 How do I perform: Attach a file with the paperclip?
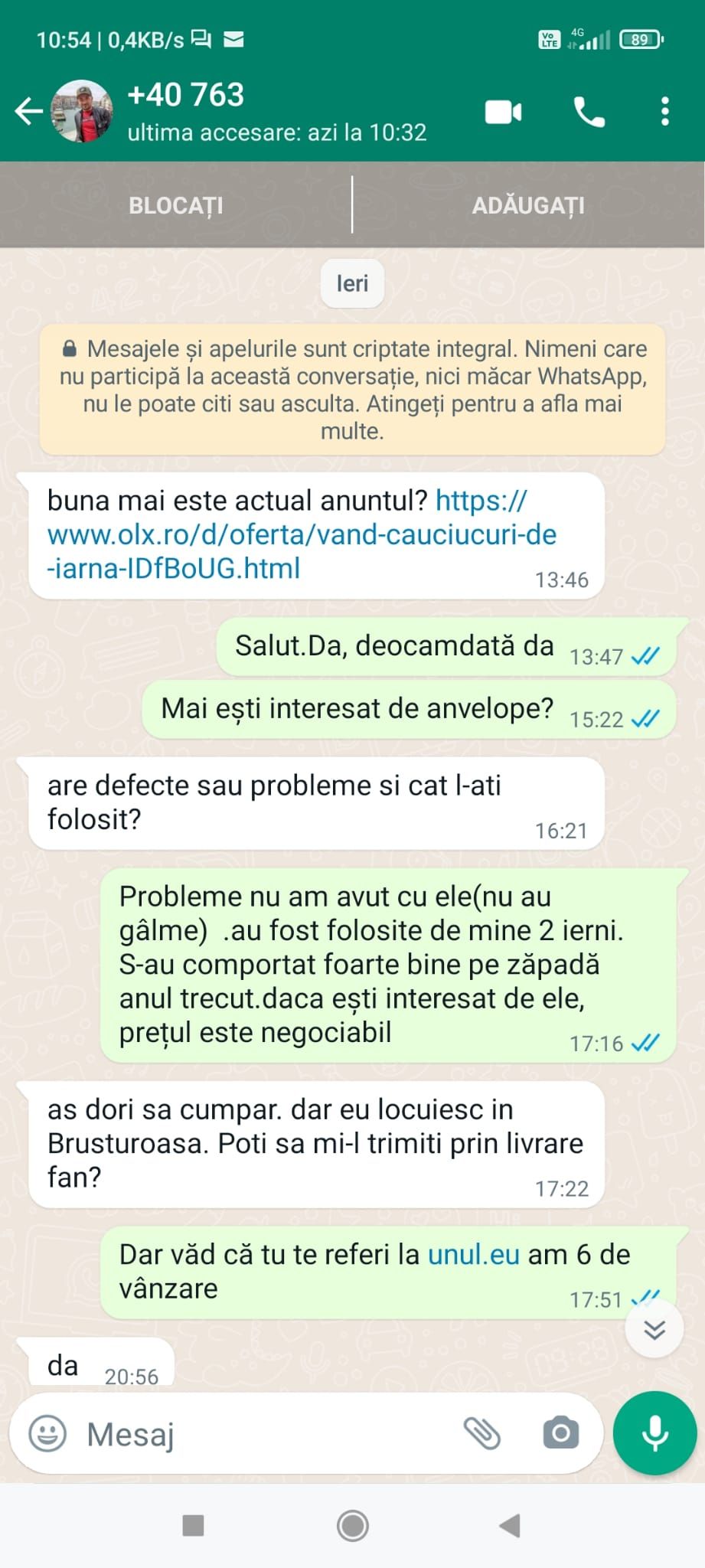point(482,1433)
